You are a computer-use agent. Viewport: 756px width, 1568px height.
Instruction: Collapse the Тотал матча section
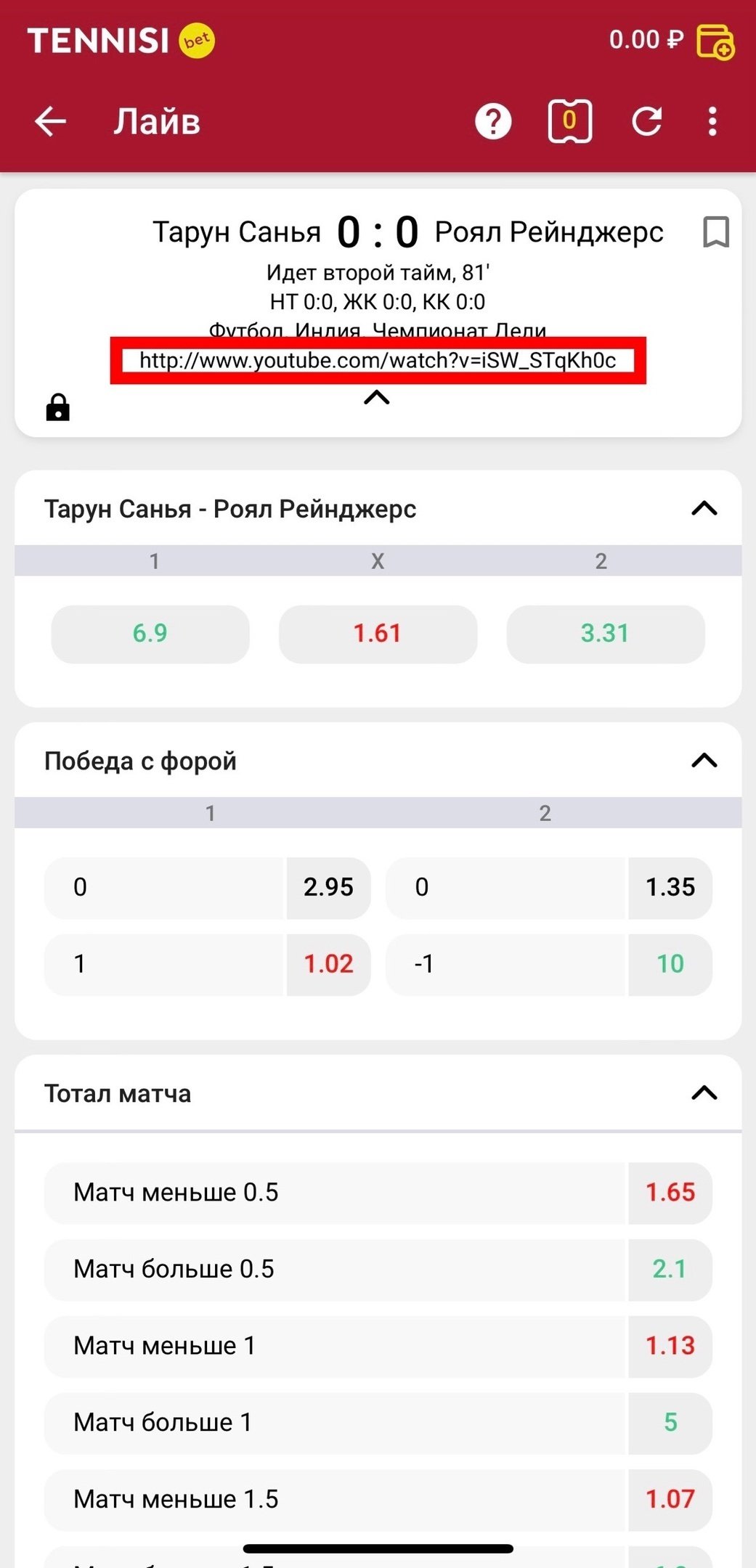coord(704,1093)
